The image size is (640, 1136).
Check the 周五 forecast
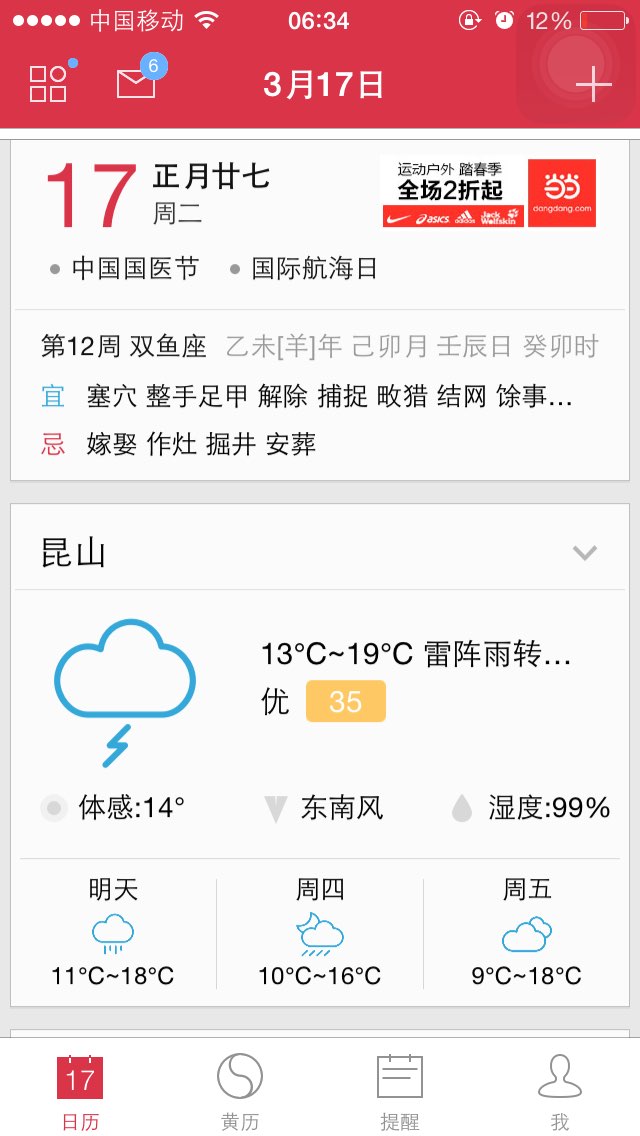[527, 932]
